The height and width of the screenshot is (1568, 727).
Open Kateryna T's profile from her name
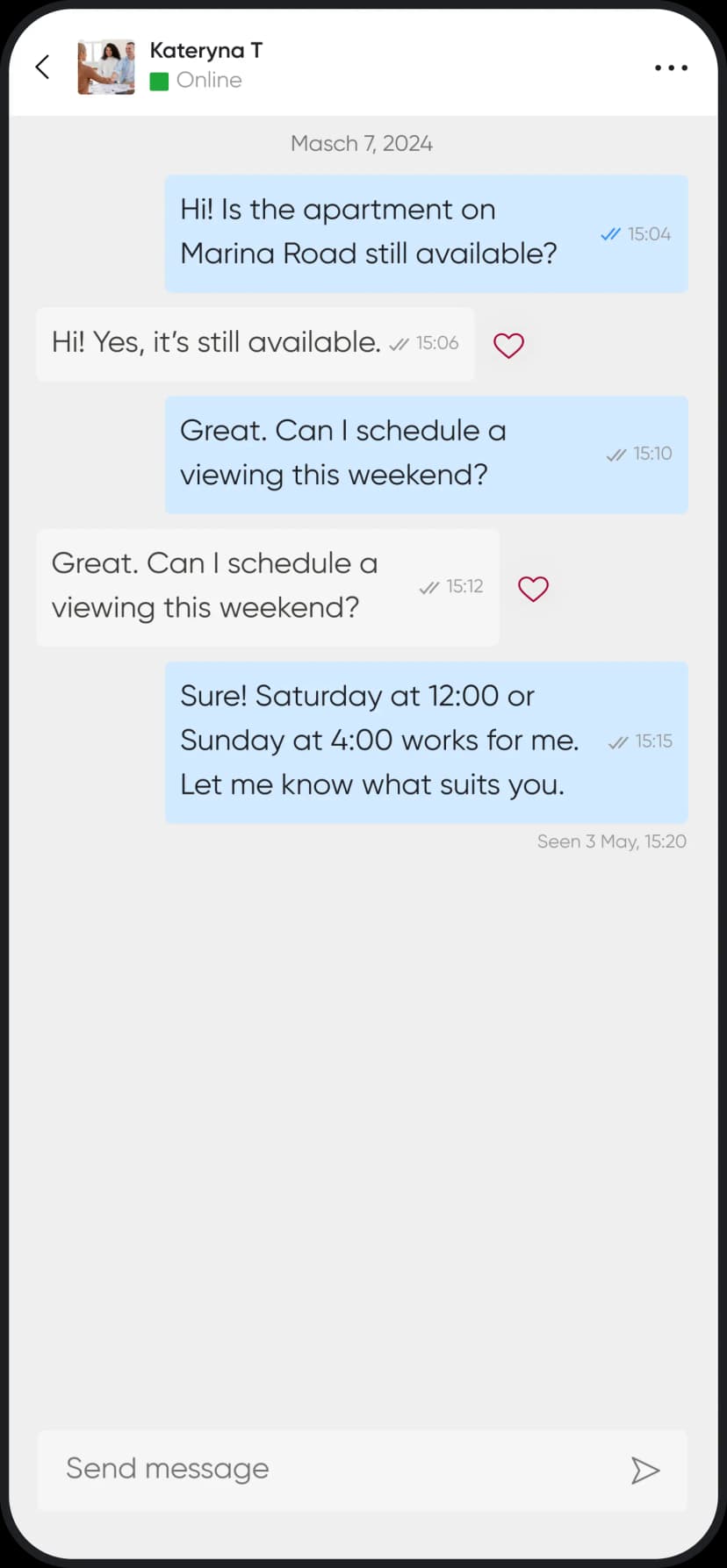click(x=205, y=51)
